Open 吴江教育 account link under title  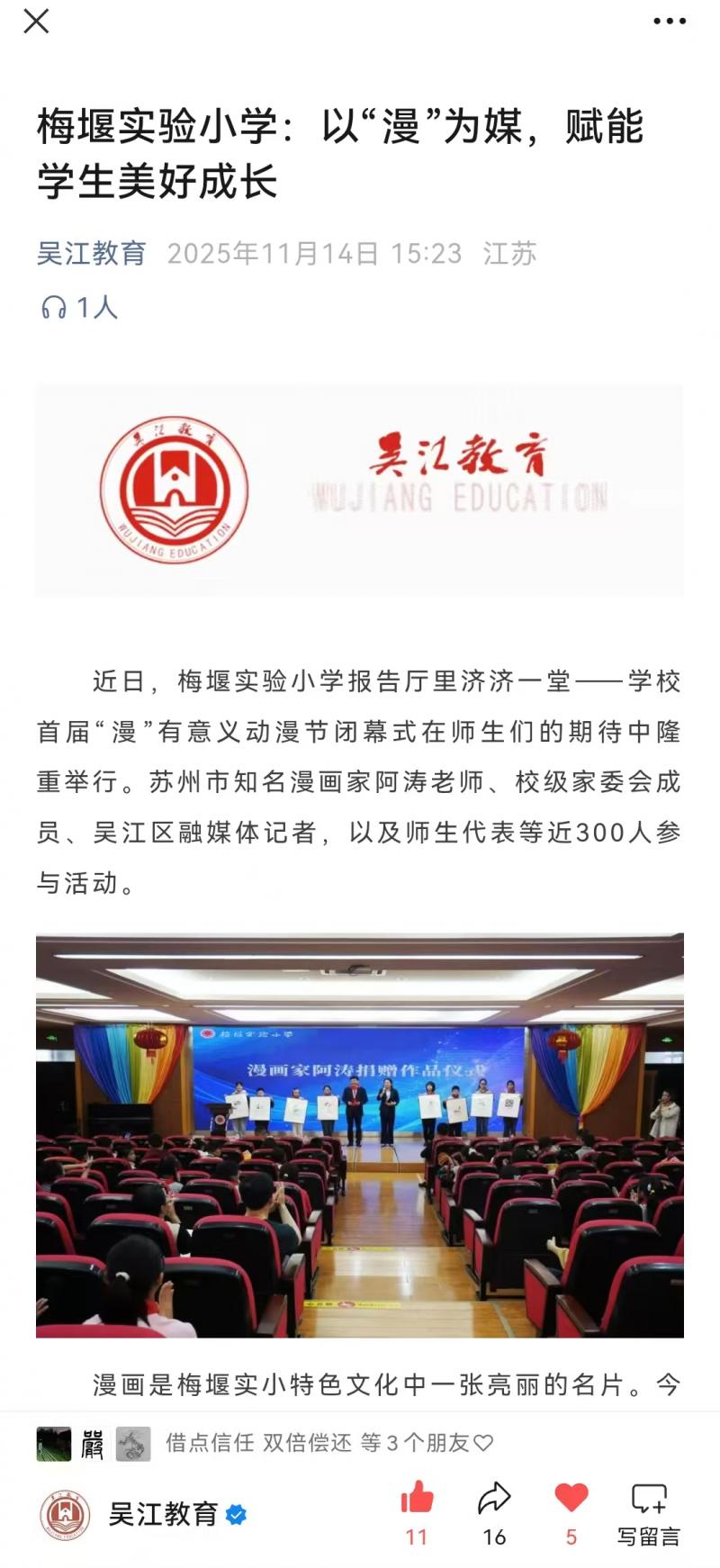pyautogui.click(x=91, y=254)
